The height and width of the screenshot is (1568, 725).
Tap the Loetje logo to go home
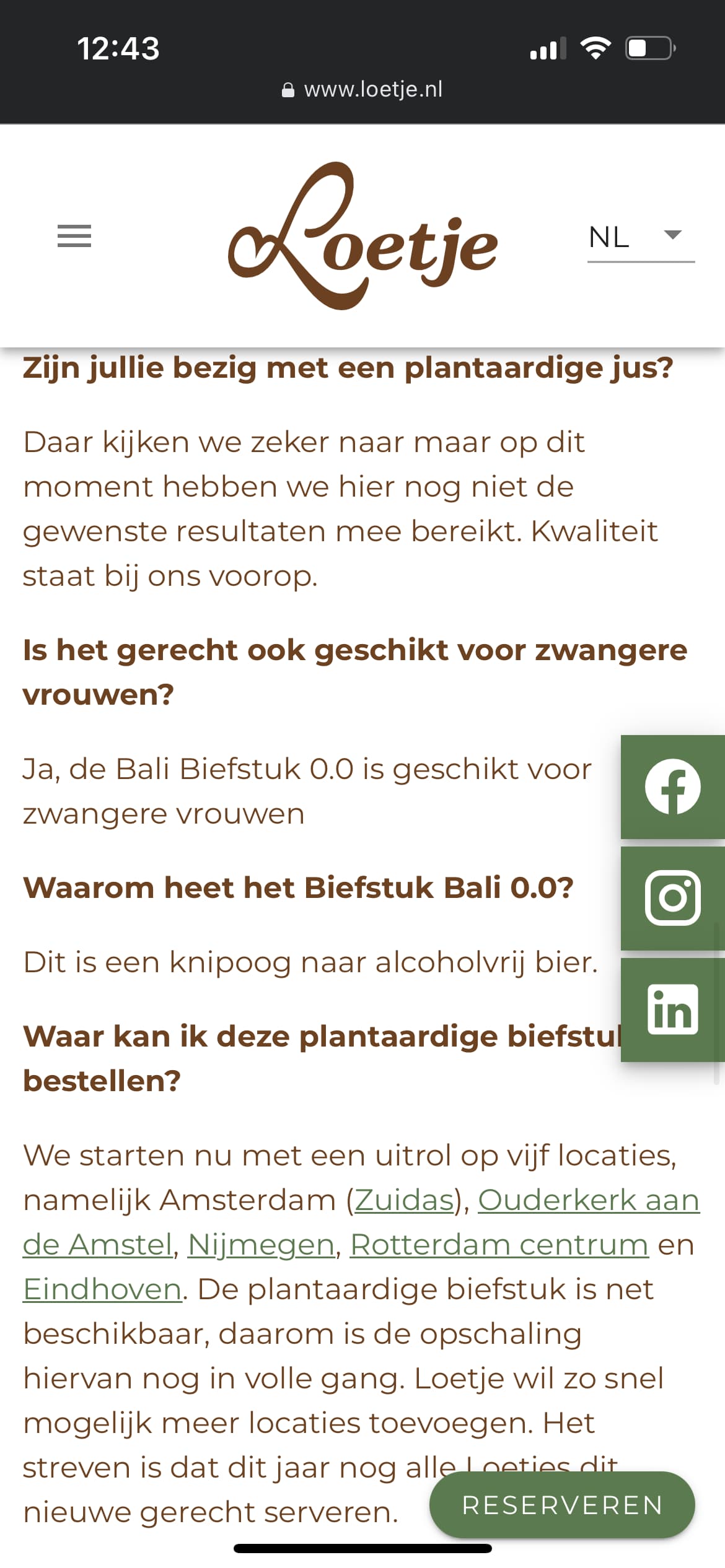[363, 236]
